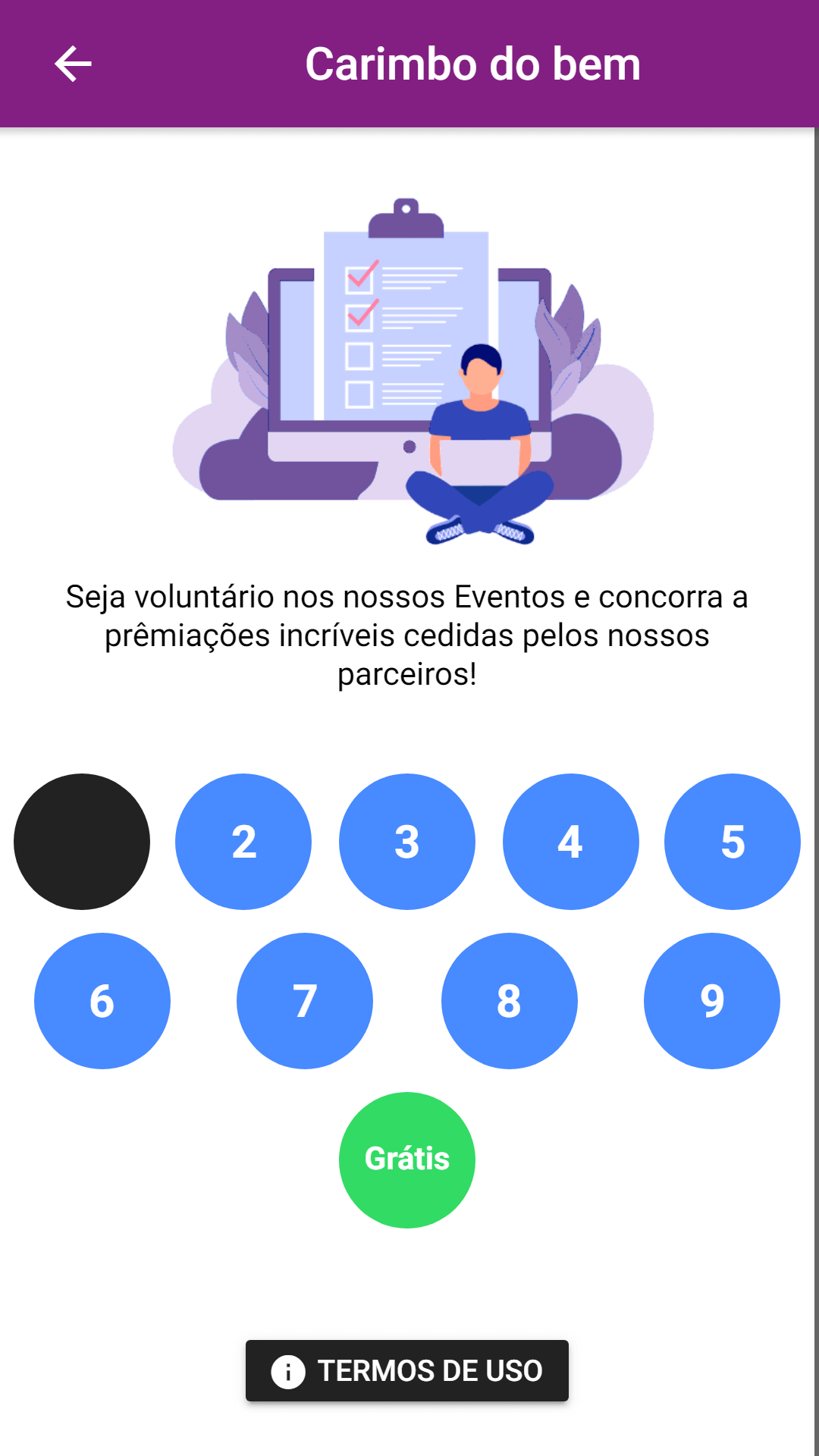Tap stamp circle number 4
The height and width of the screenshot is (1456, 819).
point(570,842)
